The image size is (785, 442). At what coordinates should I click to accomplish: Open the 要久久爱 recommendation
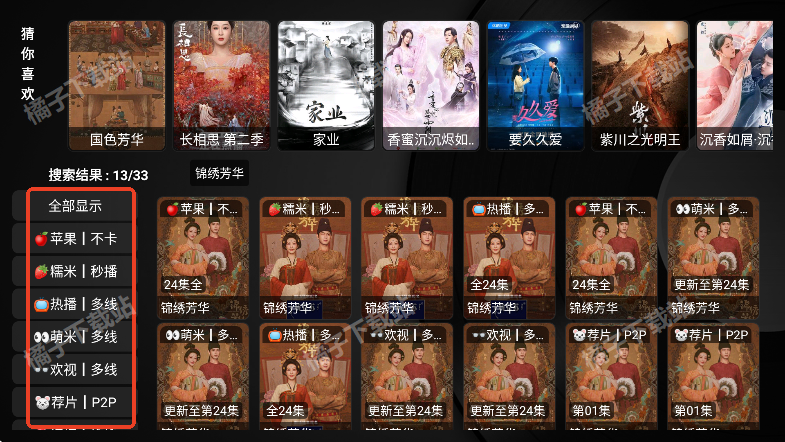(536, 85)
